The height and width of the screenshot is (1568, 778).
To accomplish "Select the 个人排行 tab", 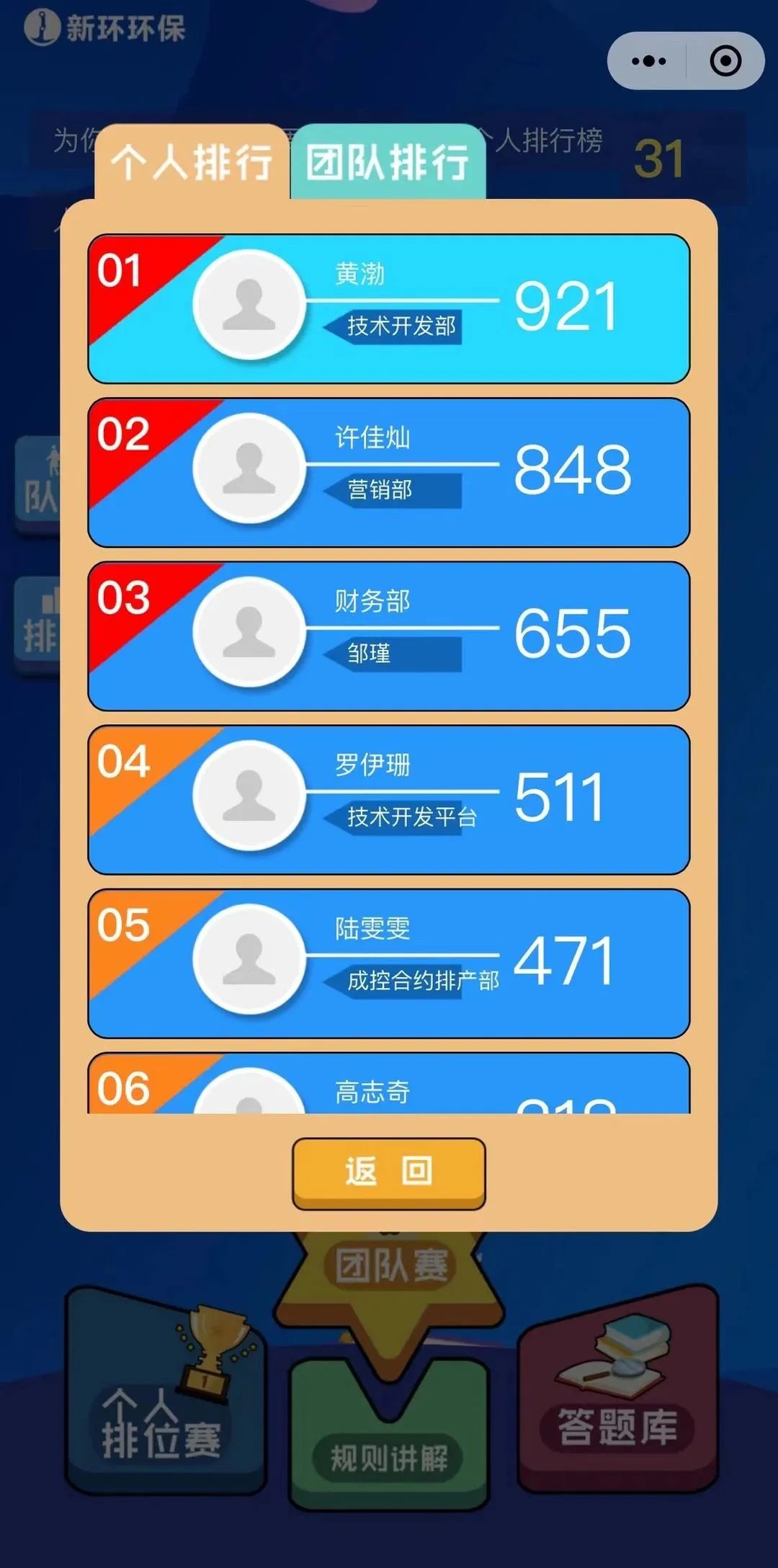I will click(192, 162).
